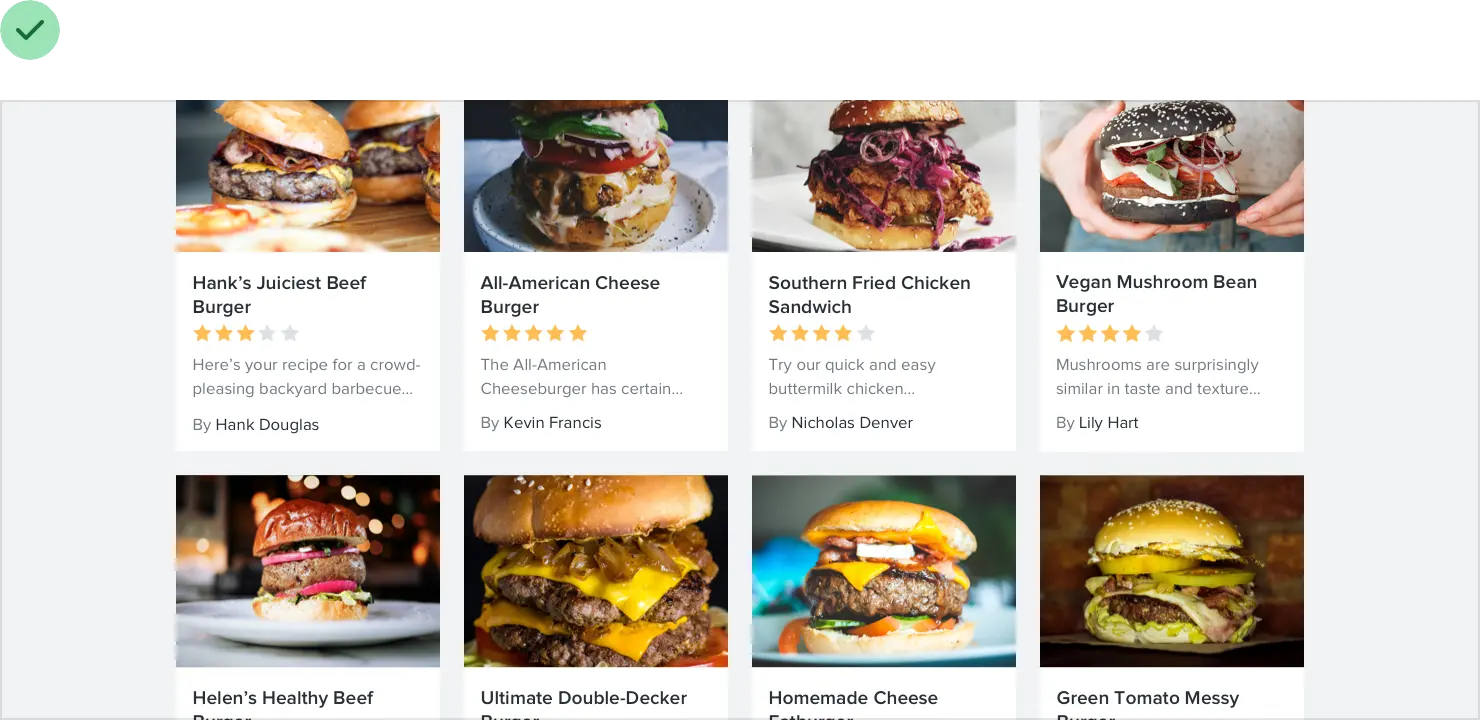Go to author Lily Hart
The image size is (1480, 720).
pos(1108,423)
